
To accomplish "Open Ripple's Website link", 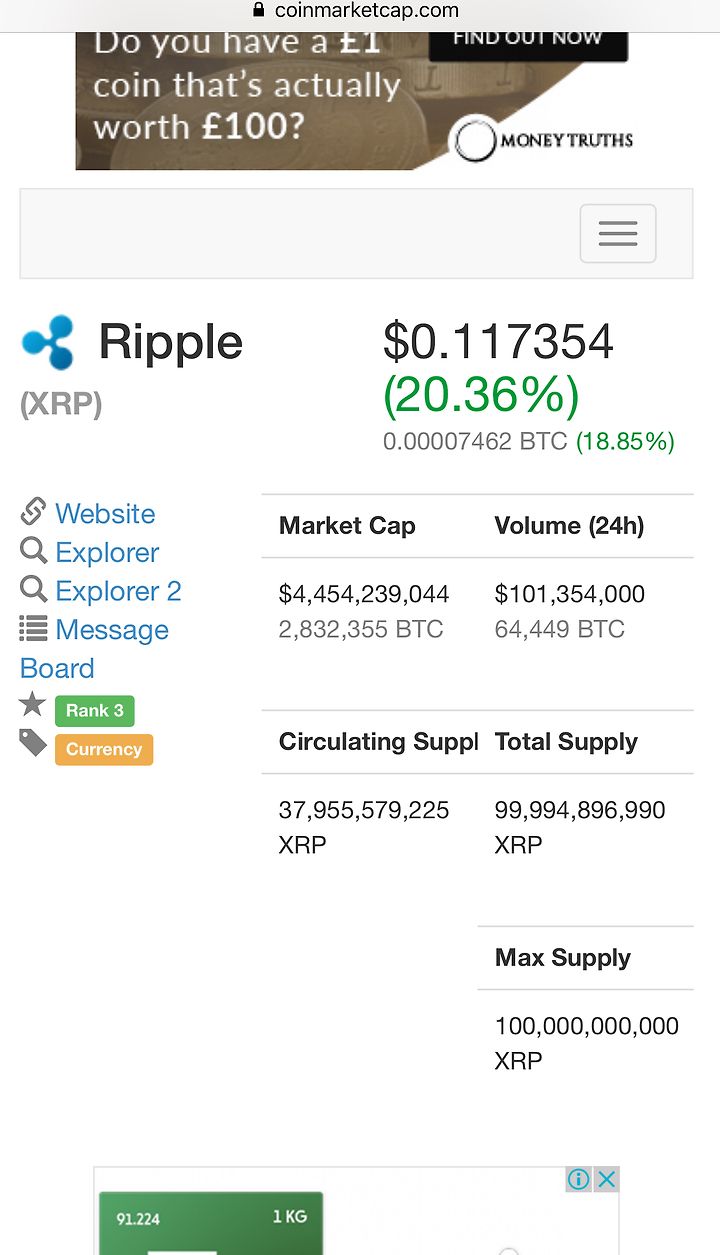I will pyautogui.click(x=105, y=514).
